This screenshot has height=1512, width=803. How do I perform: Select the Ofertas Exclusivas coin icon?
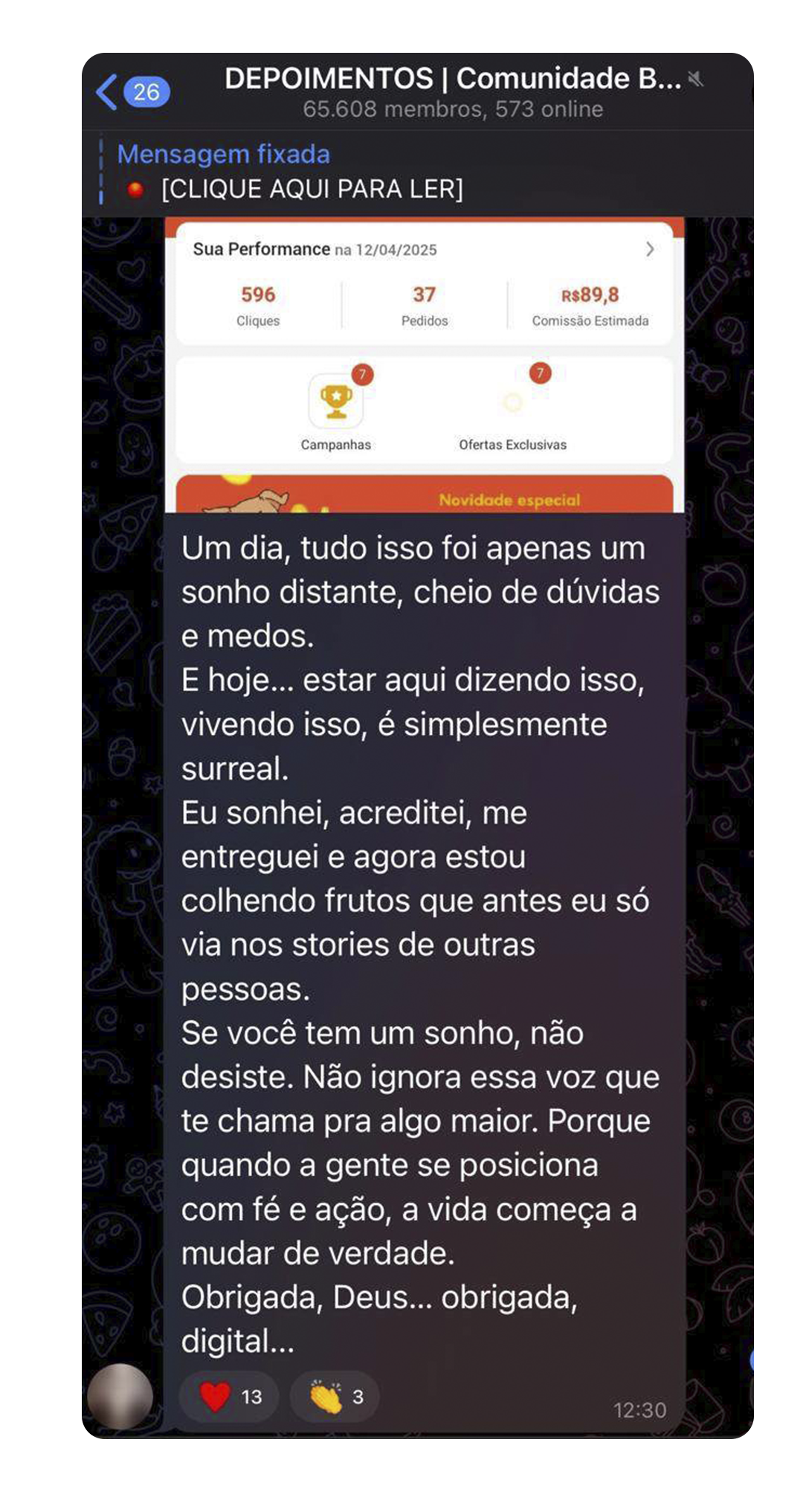pyautogui.click(x=512, y=401)
